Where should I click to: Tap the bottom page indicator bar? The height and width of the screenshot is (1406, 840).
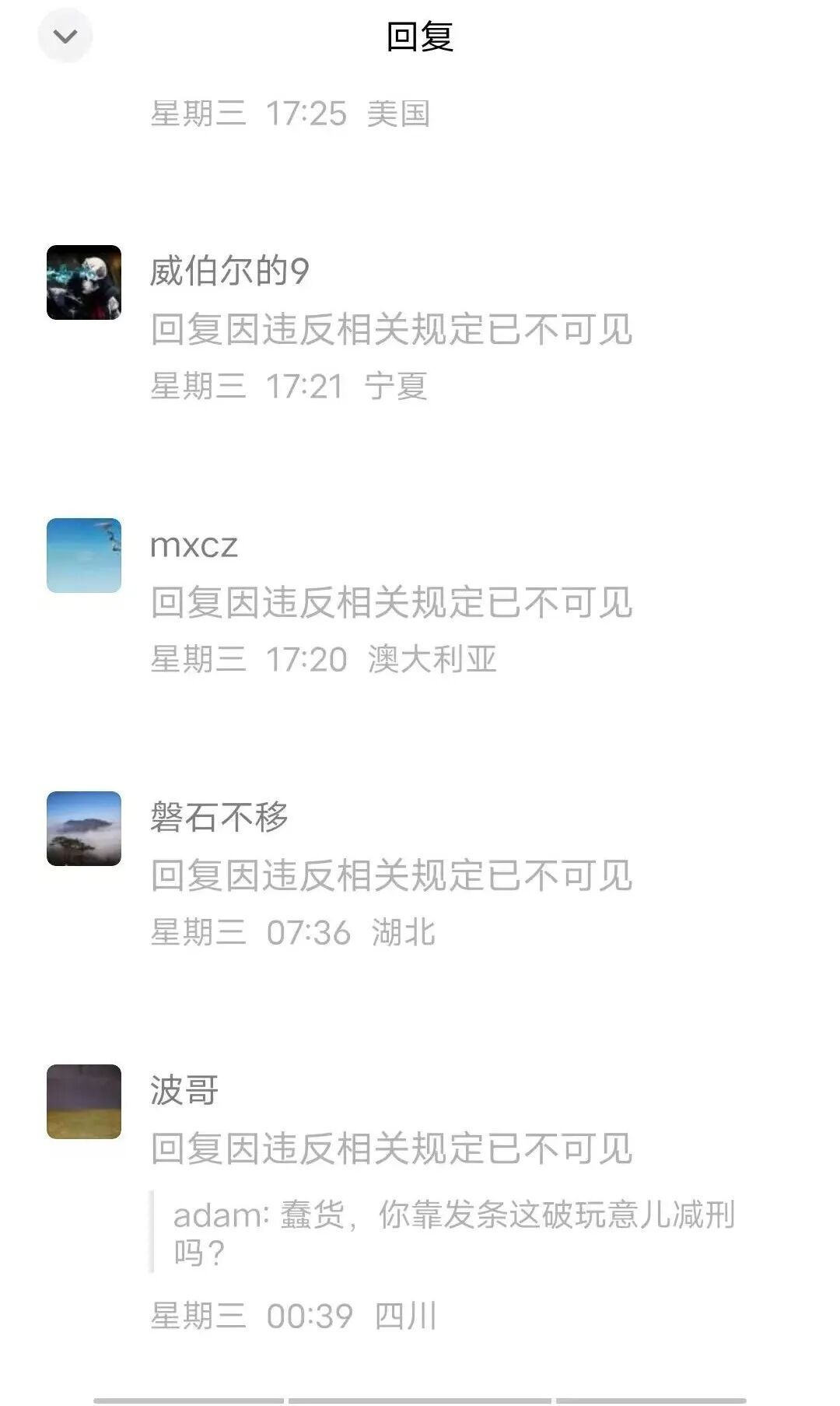[420, 1397]
